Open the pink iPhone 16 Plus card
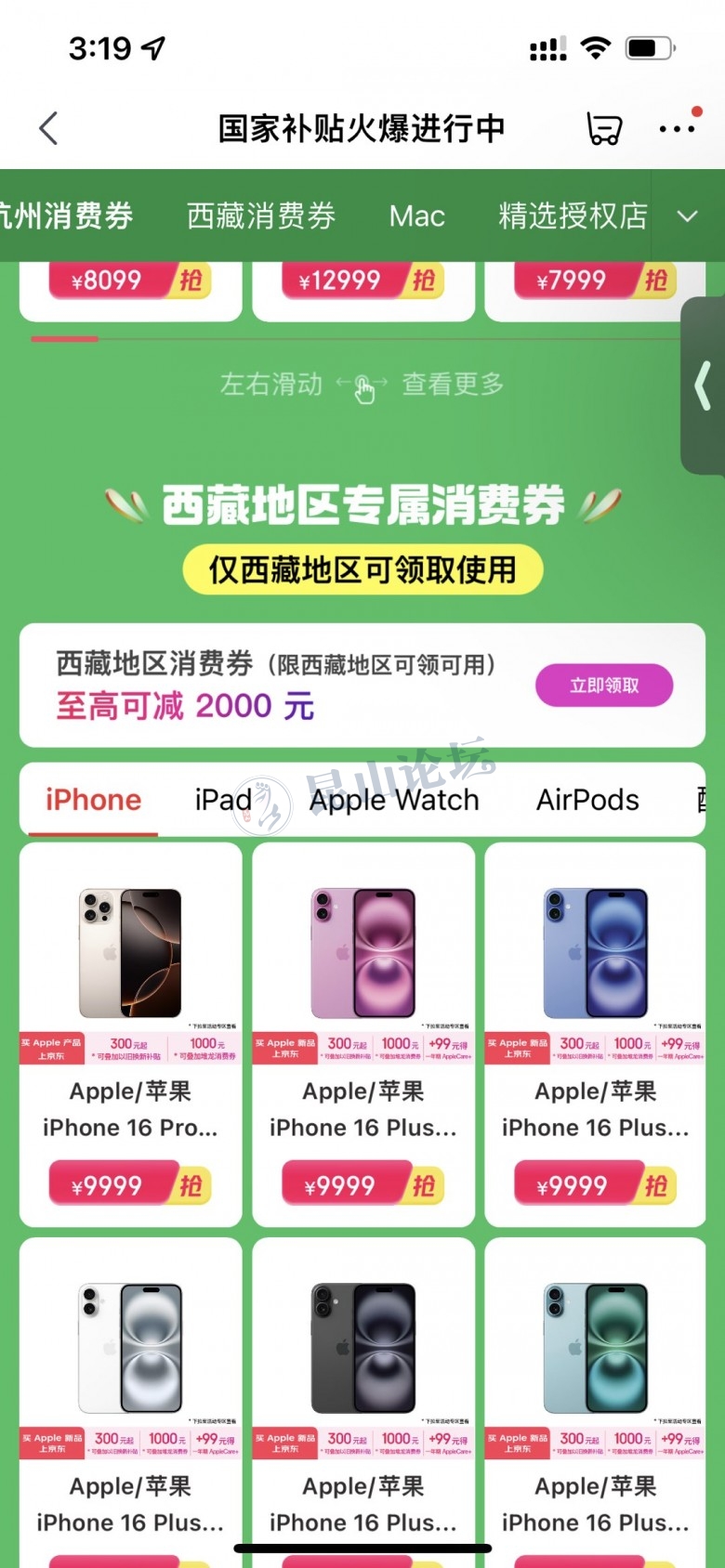The height and width of the screenshot is (1568, 725). (x=363, y=1031)
